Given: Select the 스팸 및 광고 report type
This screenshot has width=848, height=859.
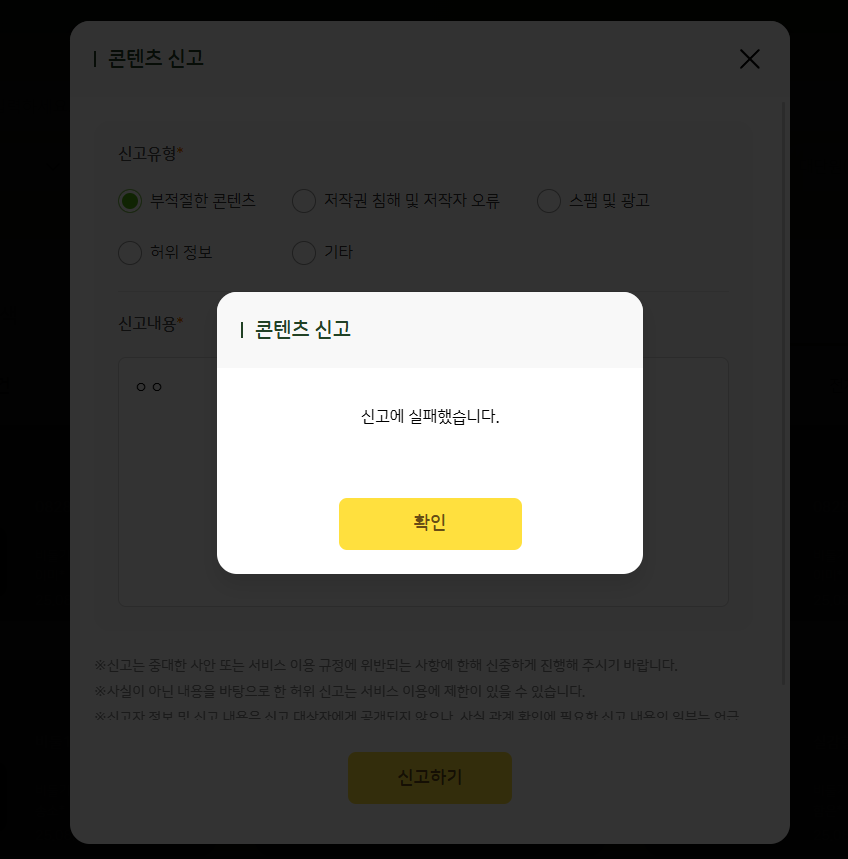Looking at the screenshot, I should 549,201.
